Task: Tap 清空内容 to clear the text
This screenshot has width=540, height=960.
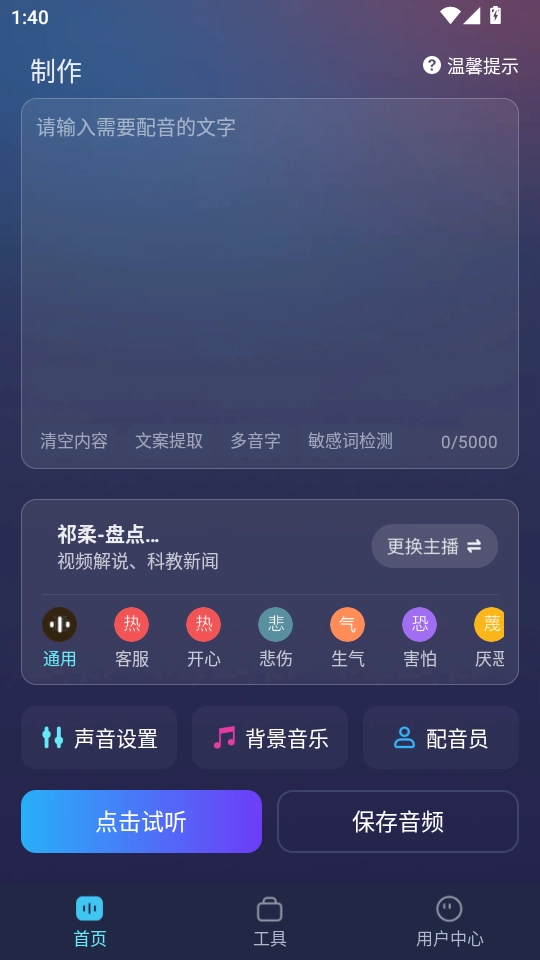Action: point(74,441)
